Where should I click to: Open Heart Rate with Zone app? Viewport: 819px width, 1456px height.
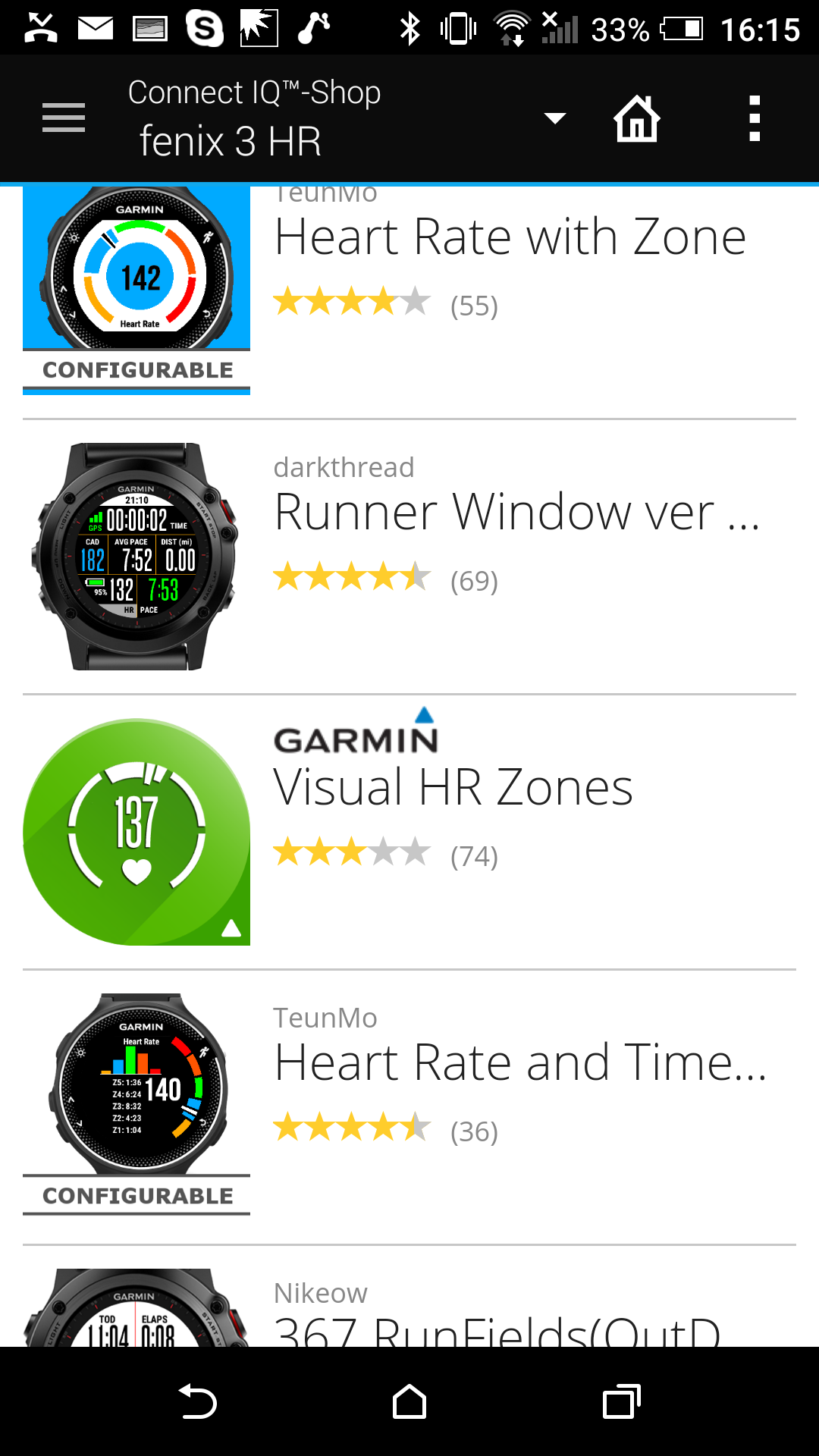click(510, 238)
